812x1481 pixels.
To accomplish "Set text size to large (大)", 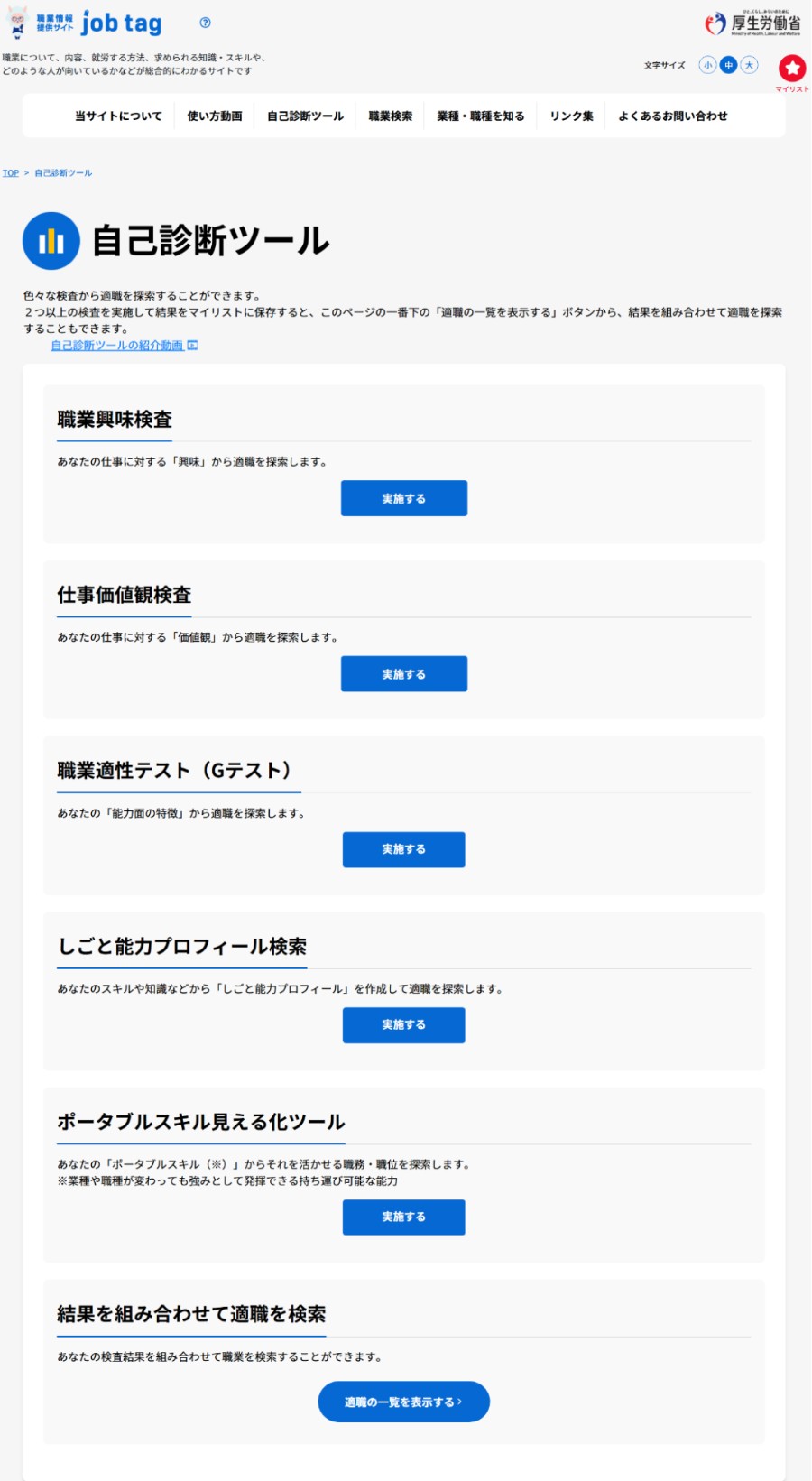I will (x=749, y=65).
